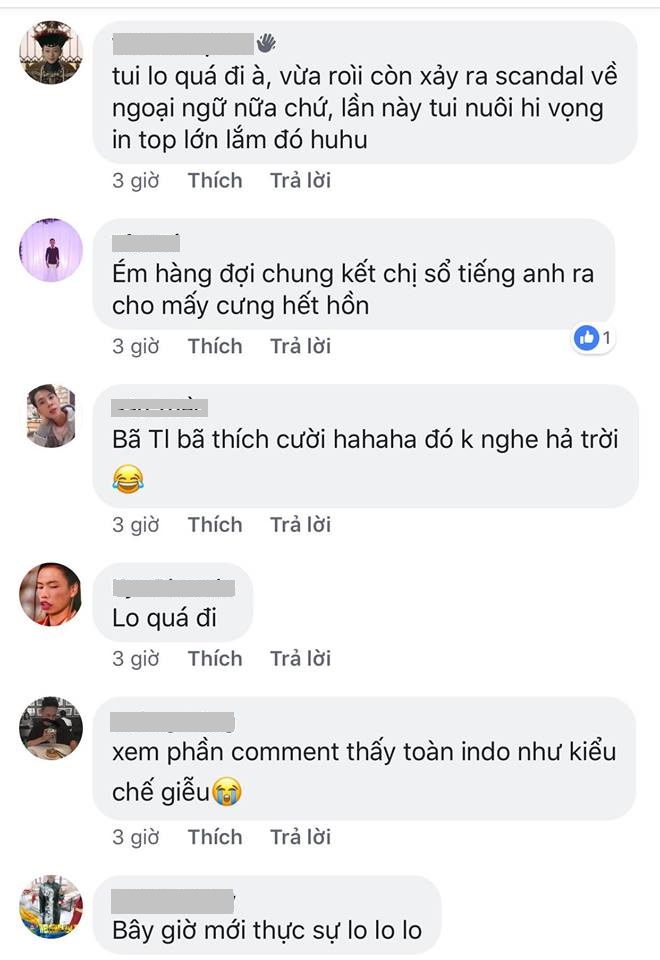Tap Thích under 'xem phần comment thấy toàn indo'

(x=215, y=836)
